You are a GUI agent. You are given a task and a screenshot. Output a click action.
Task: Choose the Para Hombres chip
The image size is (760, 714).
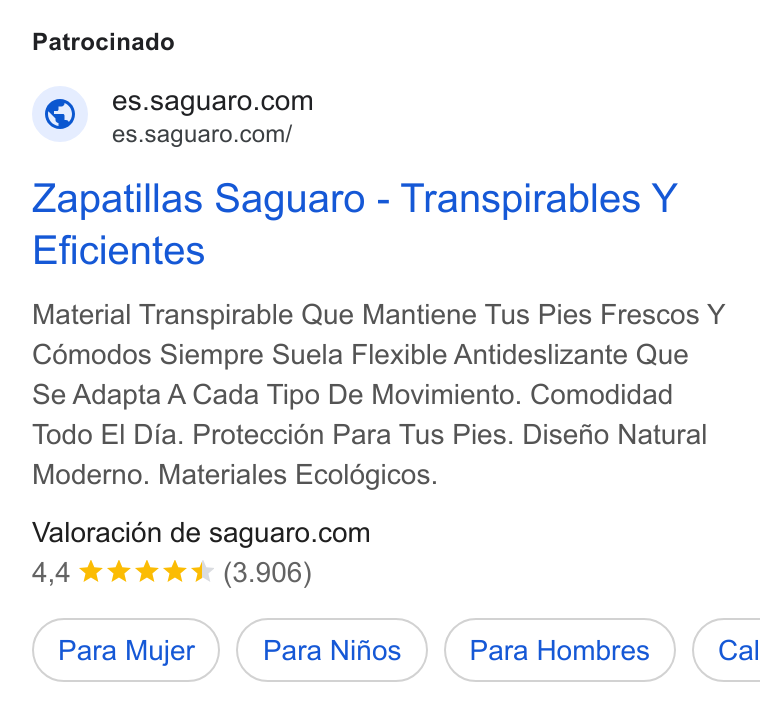coord(560,650)
